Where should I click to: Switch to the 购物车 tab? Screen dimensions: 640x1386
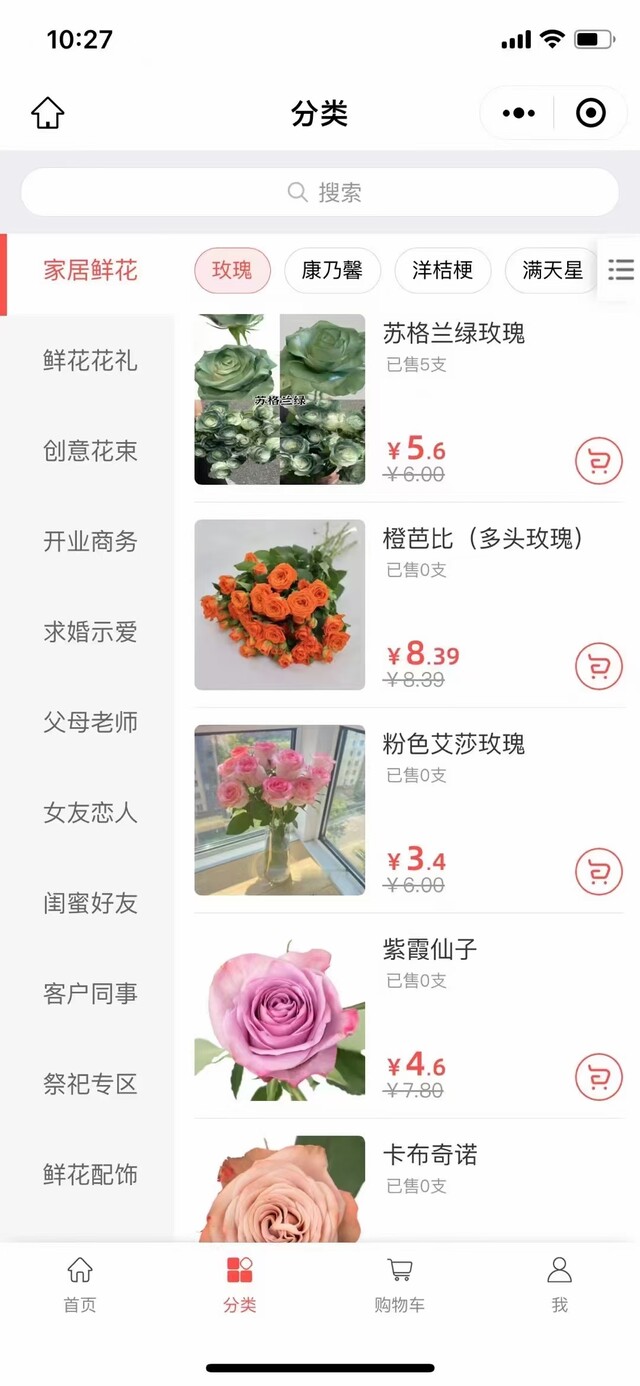coord(400,1285)
